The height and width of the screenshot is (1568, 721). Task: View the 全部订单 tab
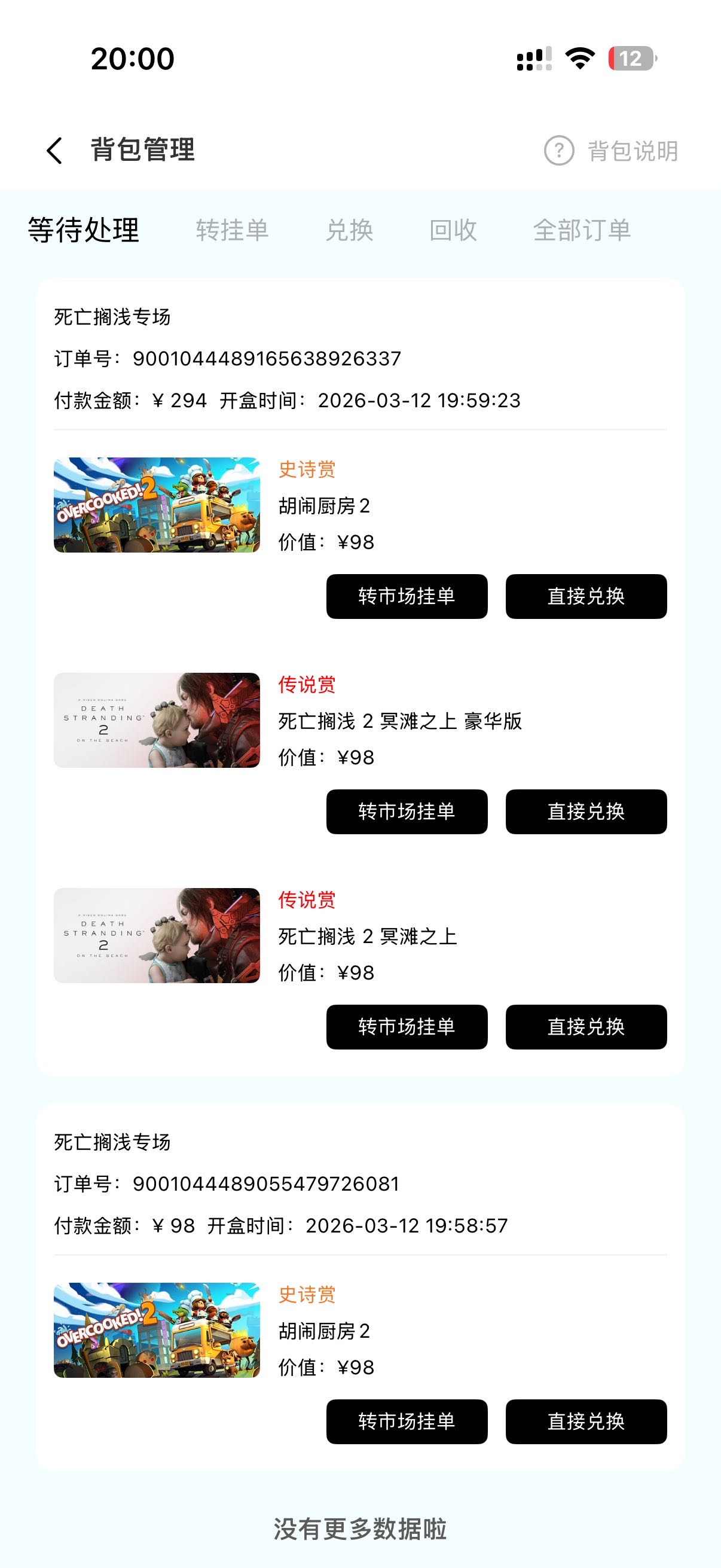click(x=582, y=230)
